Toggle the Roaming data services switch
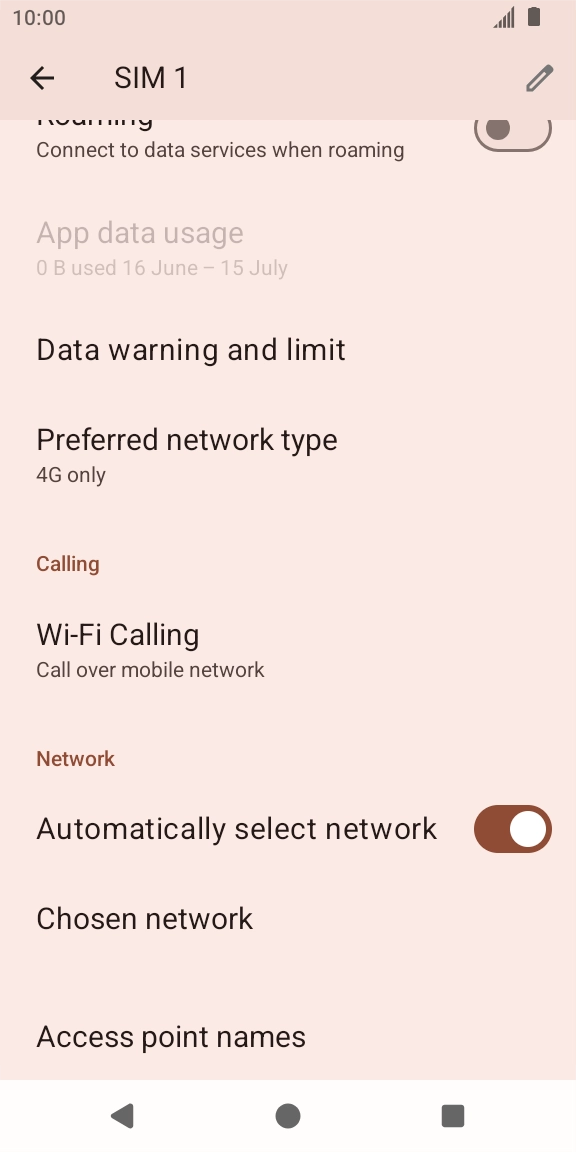Viewport: 576px width, 1152px height. (512, 132)
